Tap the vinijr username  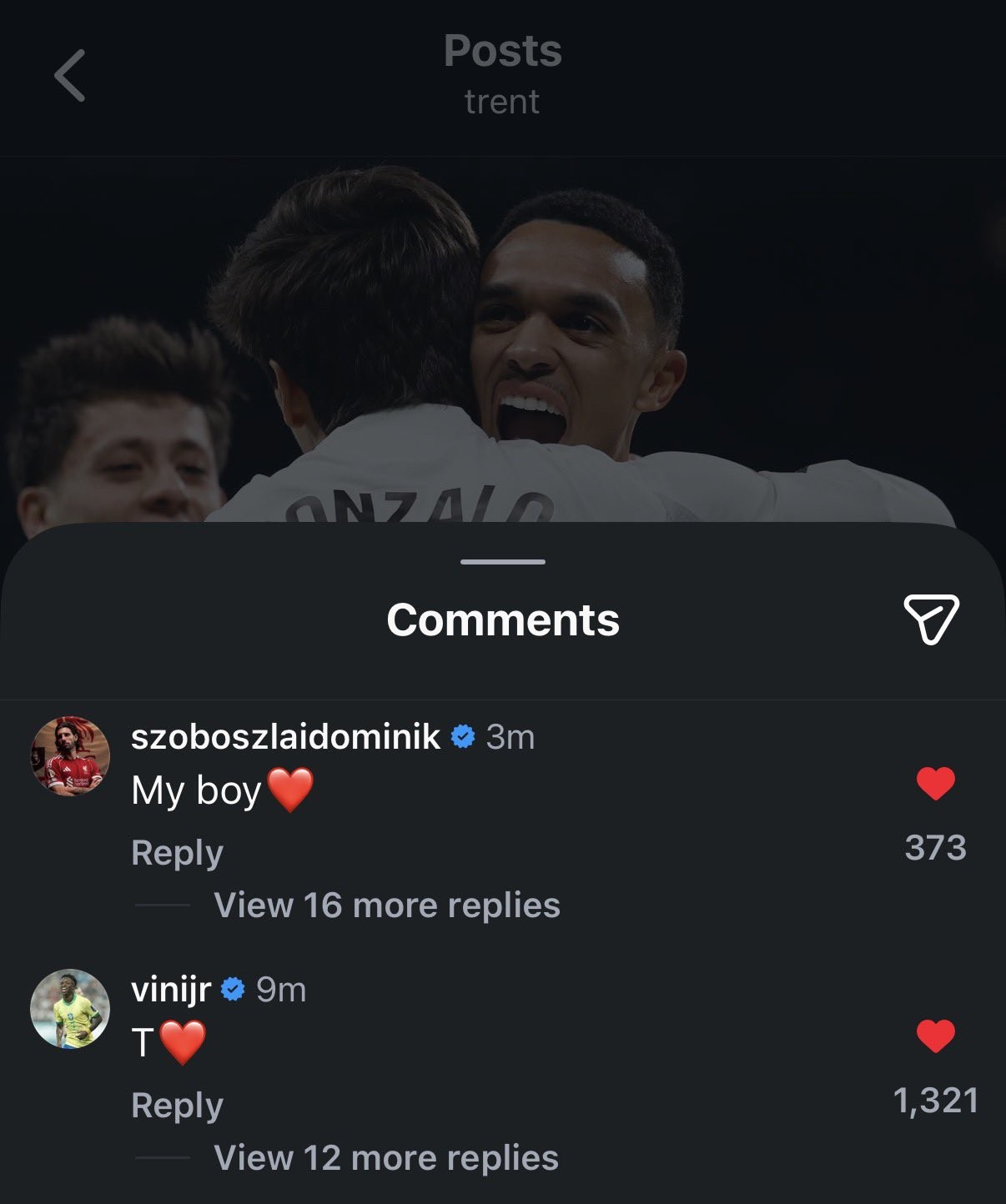[x=170, y=990]
